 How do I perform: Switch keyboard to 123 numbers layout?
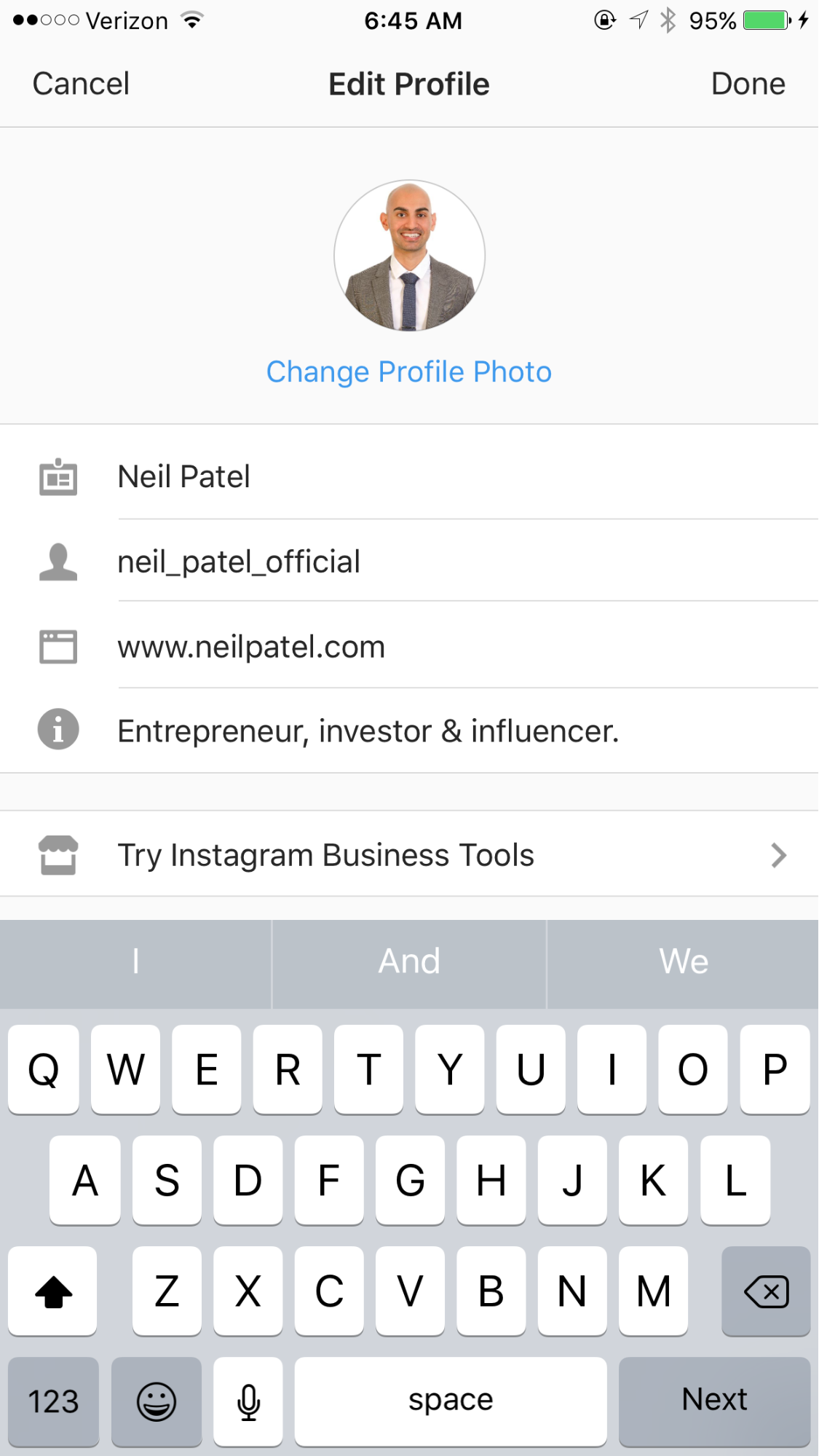(x=53, y=1400)
